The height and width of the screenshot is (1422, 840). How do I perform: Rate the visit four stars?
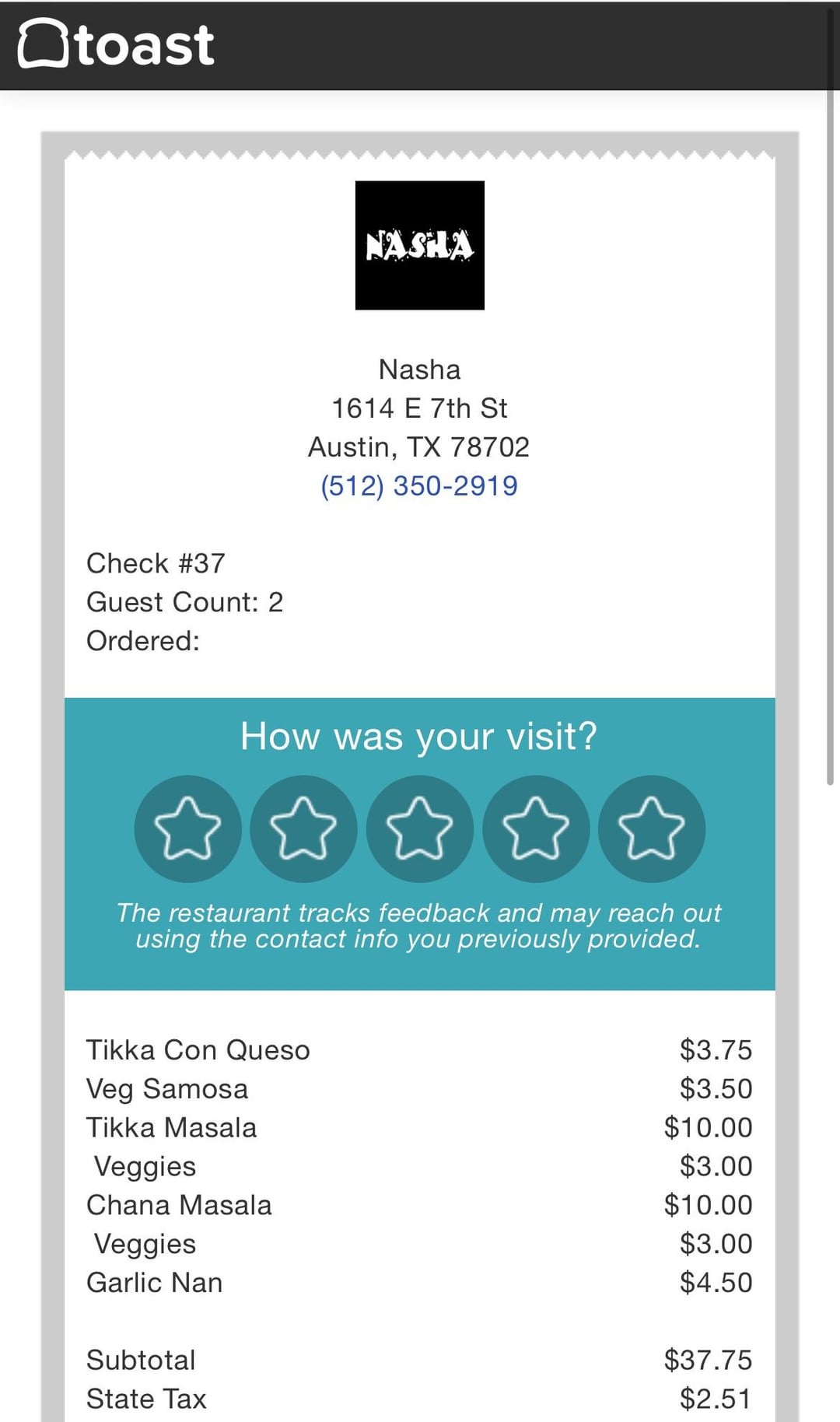pos(536,828)
